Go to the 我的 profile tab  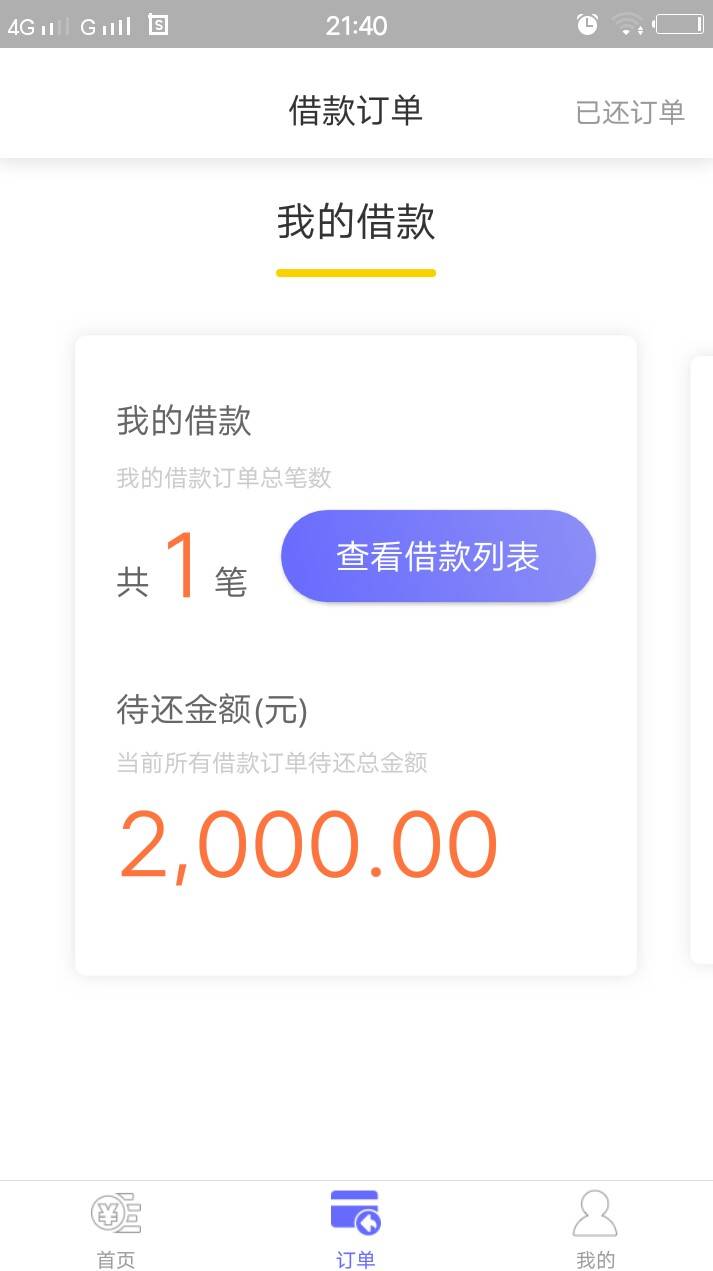595,1229
